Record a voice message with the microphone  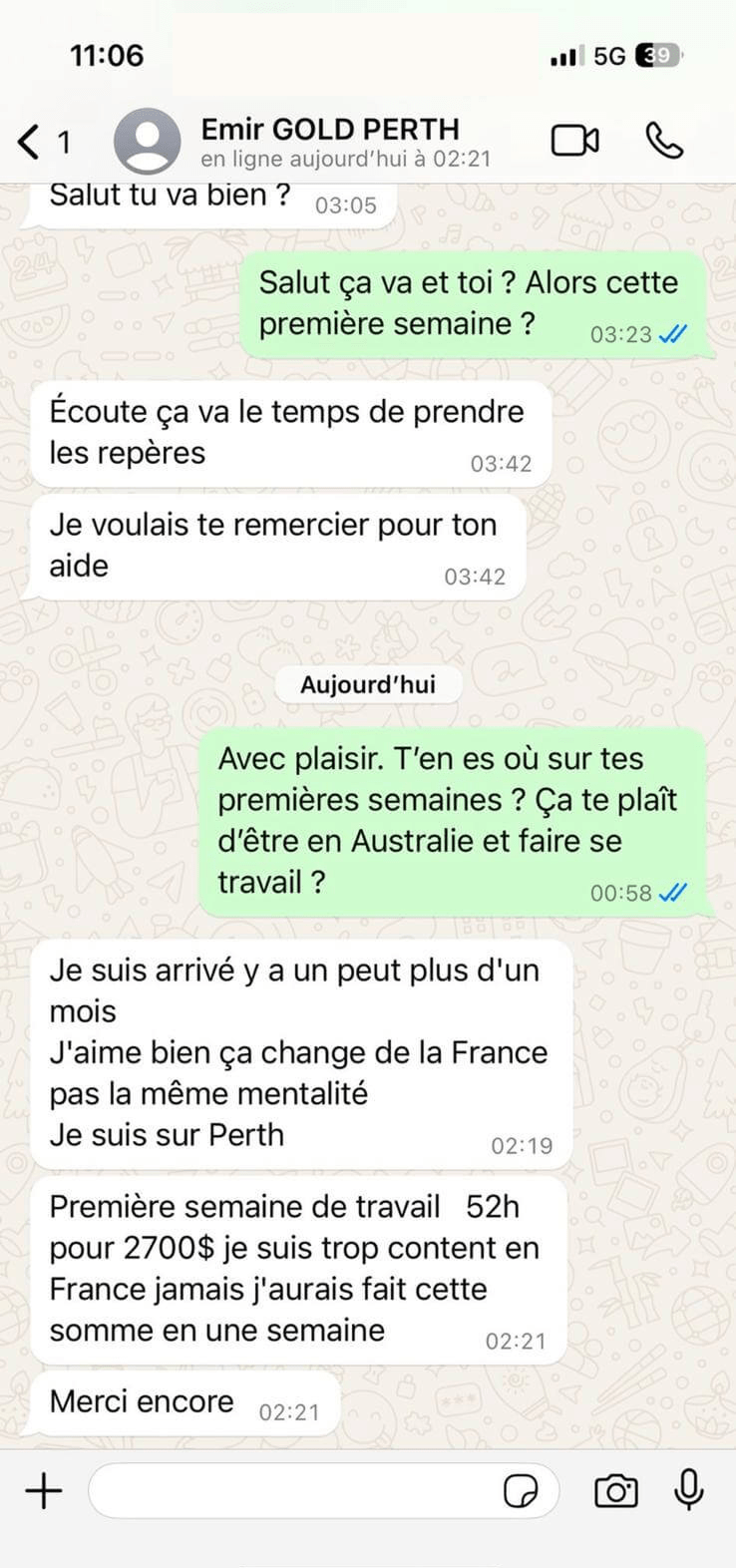688,1492
